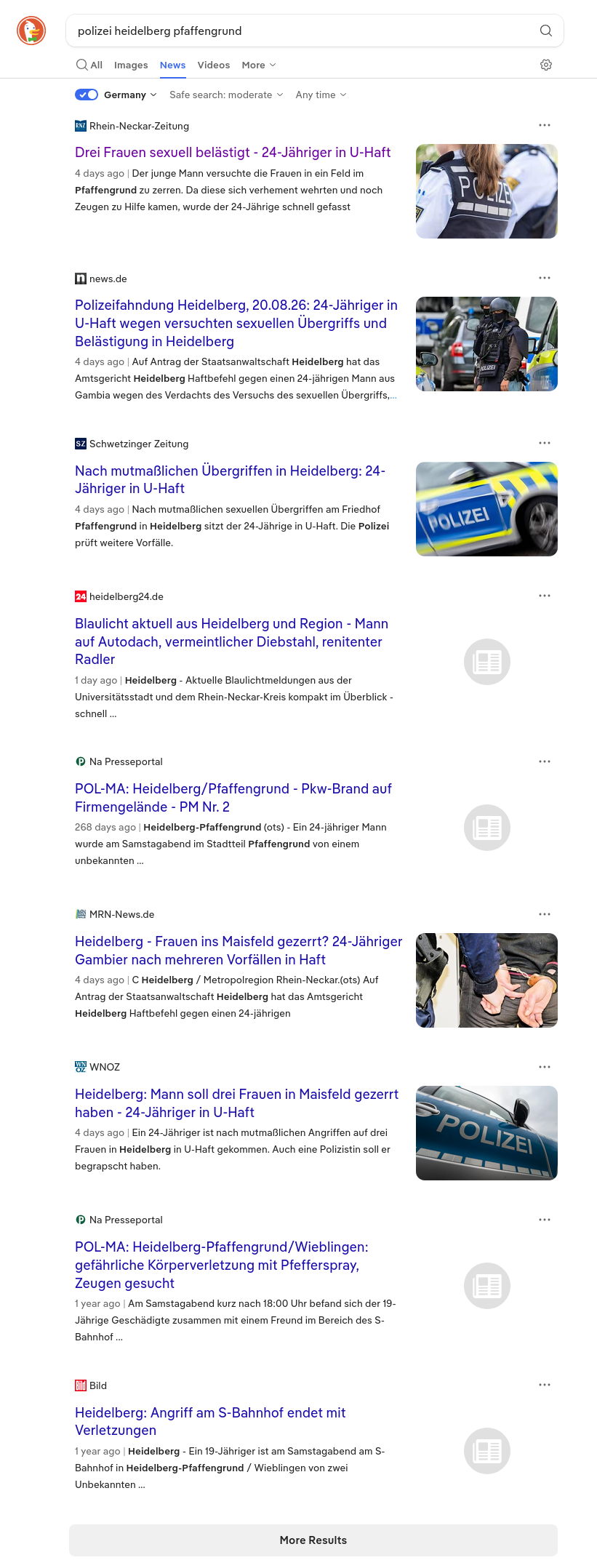Open the settings gear icon
The height and width of the screenshot is (1568, 597).
[x=546, y=65]
